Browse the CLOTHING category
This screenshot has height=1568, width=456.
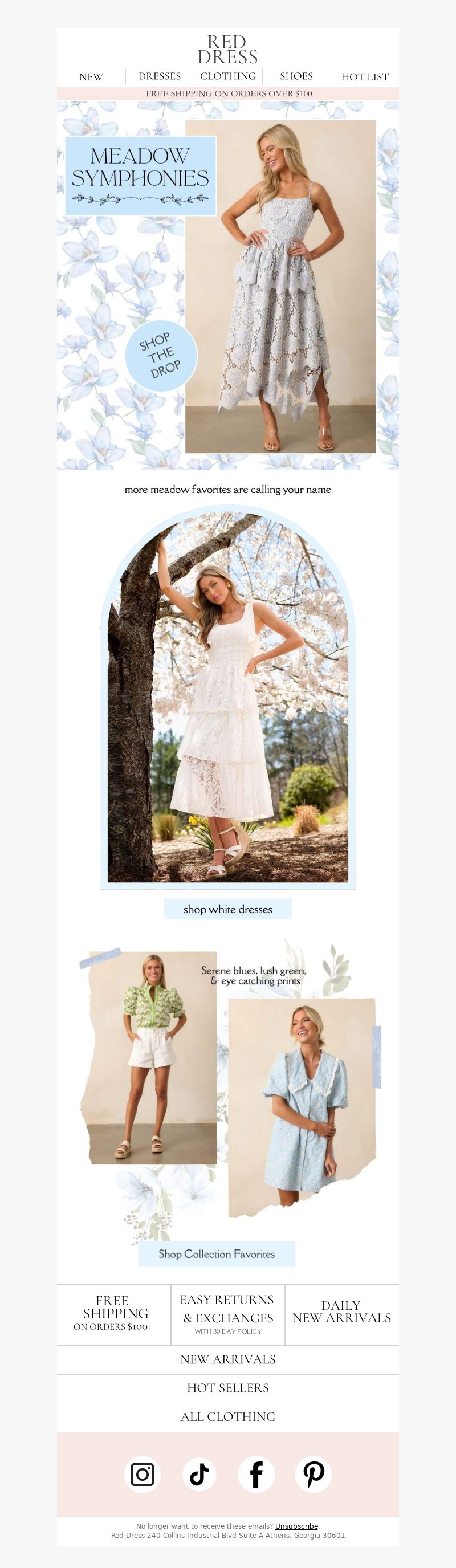coord(227,76)
